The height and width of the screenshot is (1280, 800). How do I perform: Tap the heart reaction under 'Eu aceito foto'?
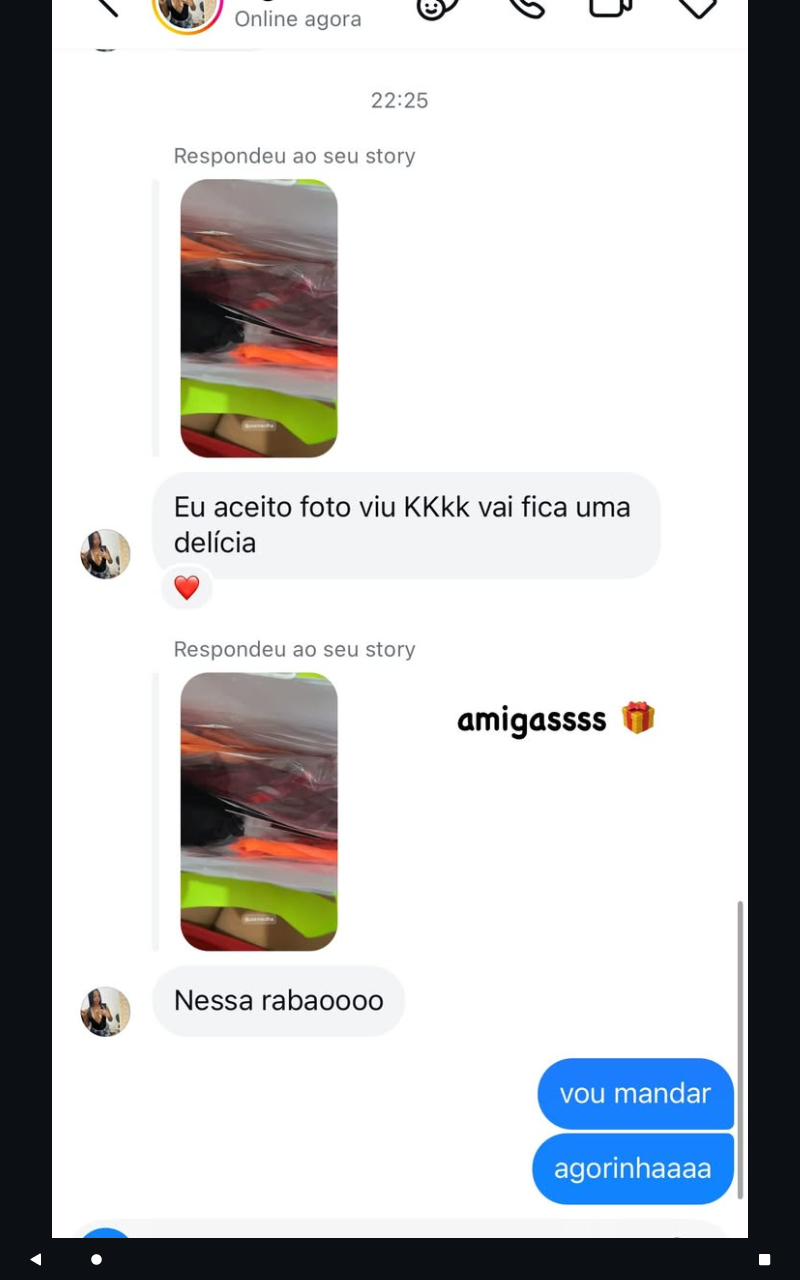(187, 588)
